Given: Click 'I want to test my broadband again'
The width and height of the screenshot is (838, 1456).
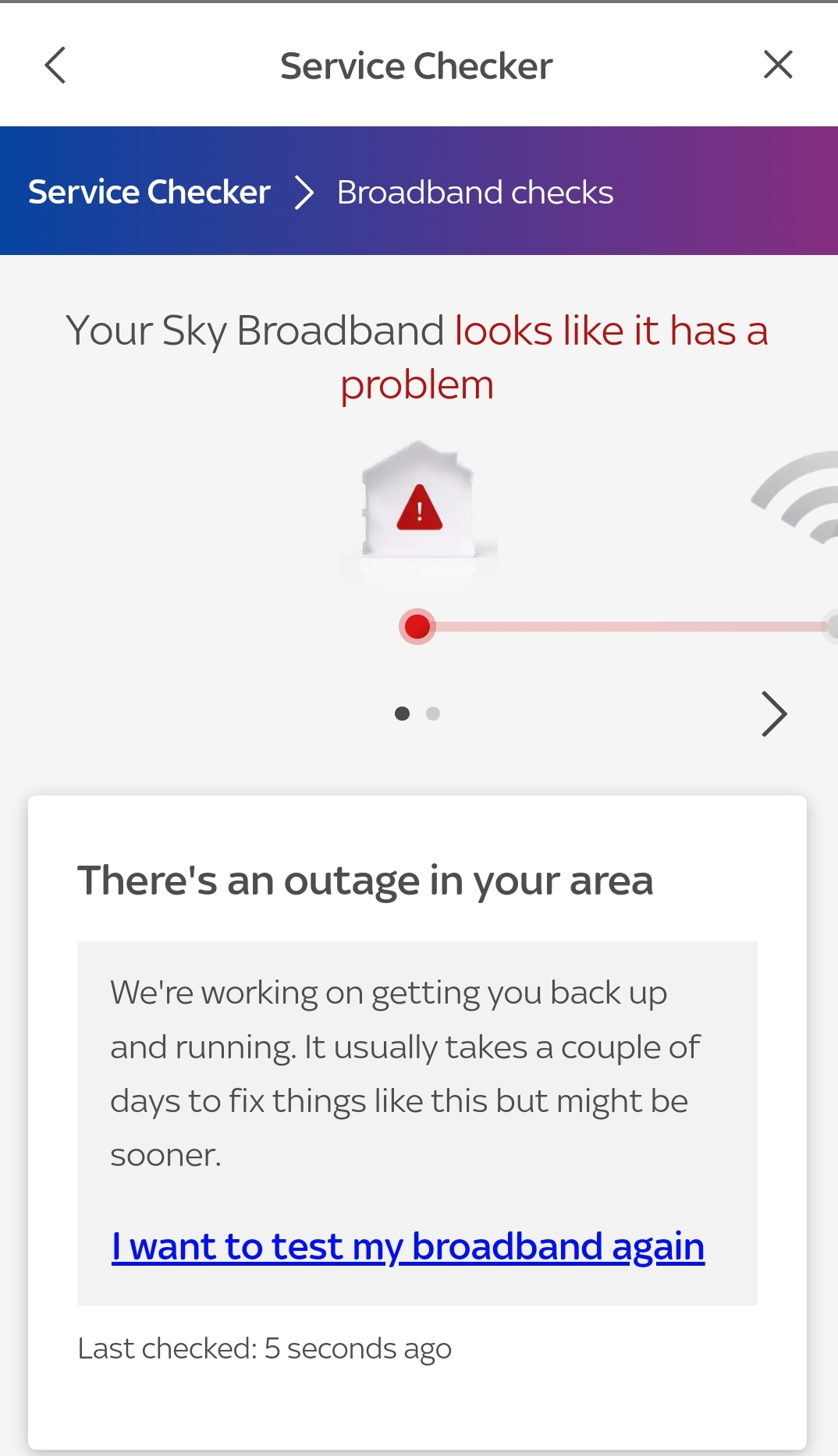Looking at the screenshot, I should 408,1245.
